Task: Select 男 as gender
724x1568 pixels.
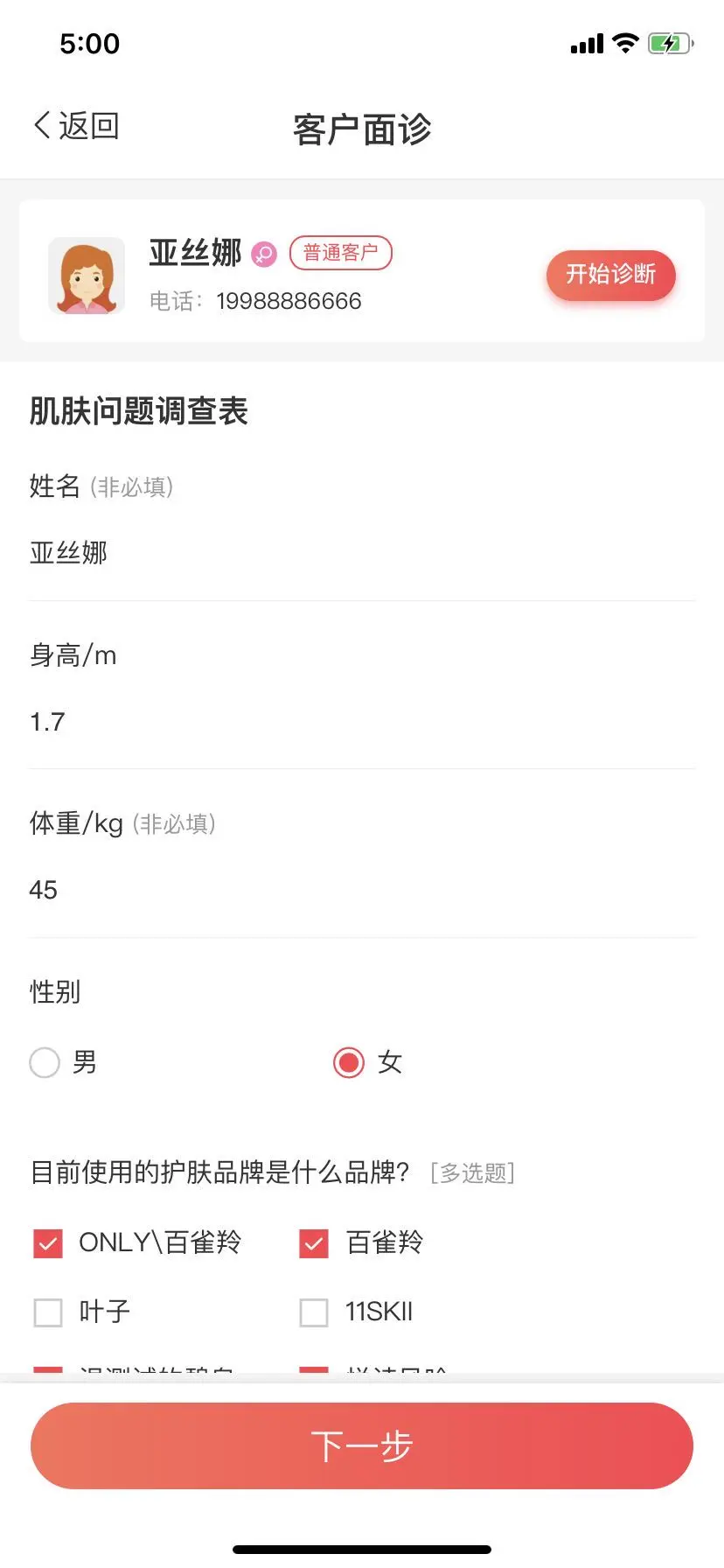Action: [45, 1063]
